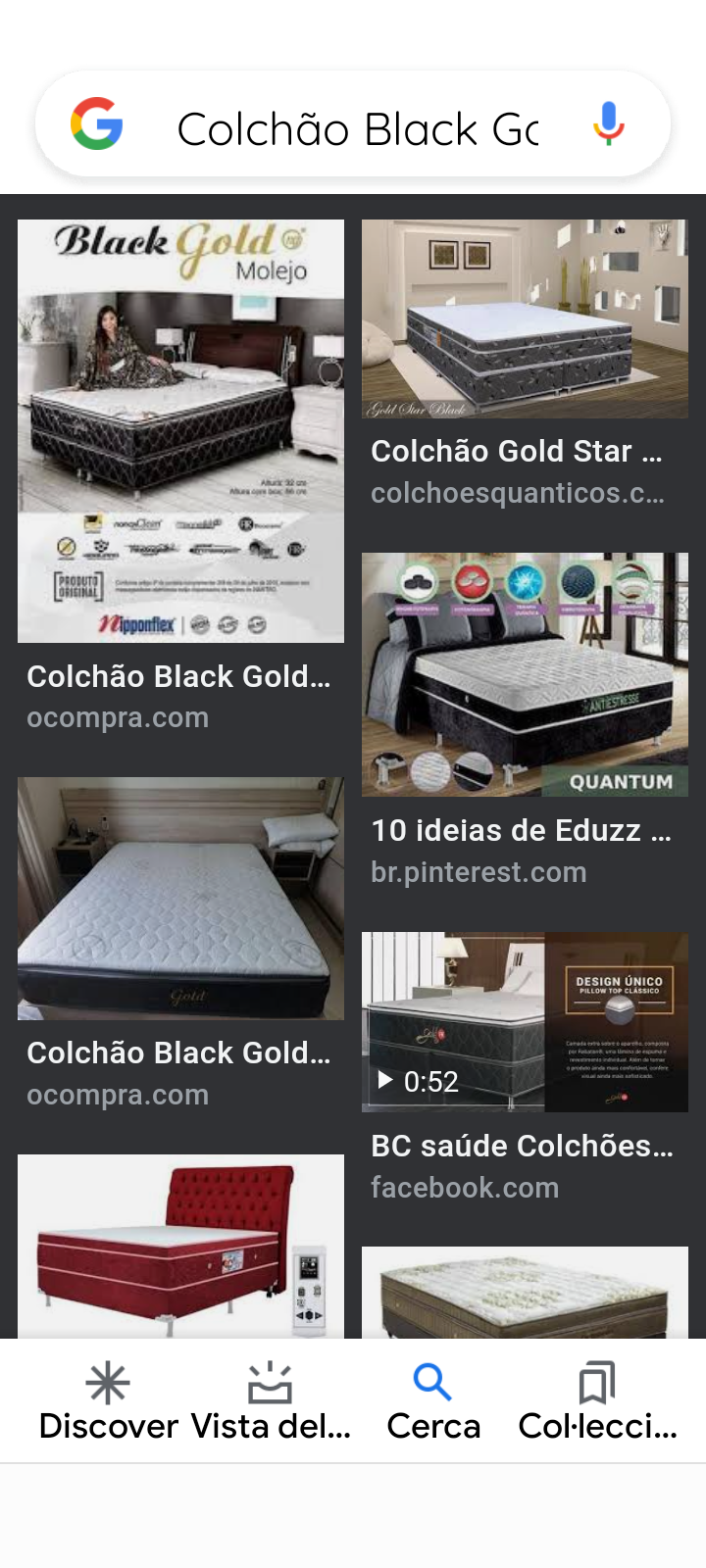Switch to the Discover tab
The image size is (706, 1568).
tap(108, 1401)
